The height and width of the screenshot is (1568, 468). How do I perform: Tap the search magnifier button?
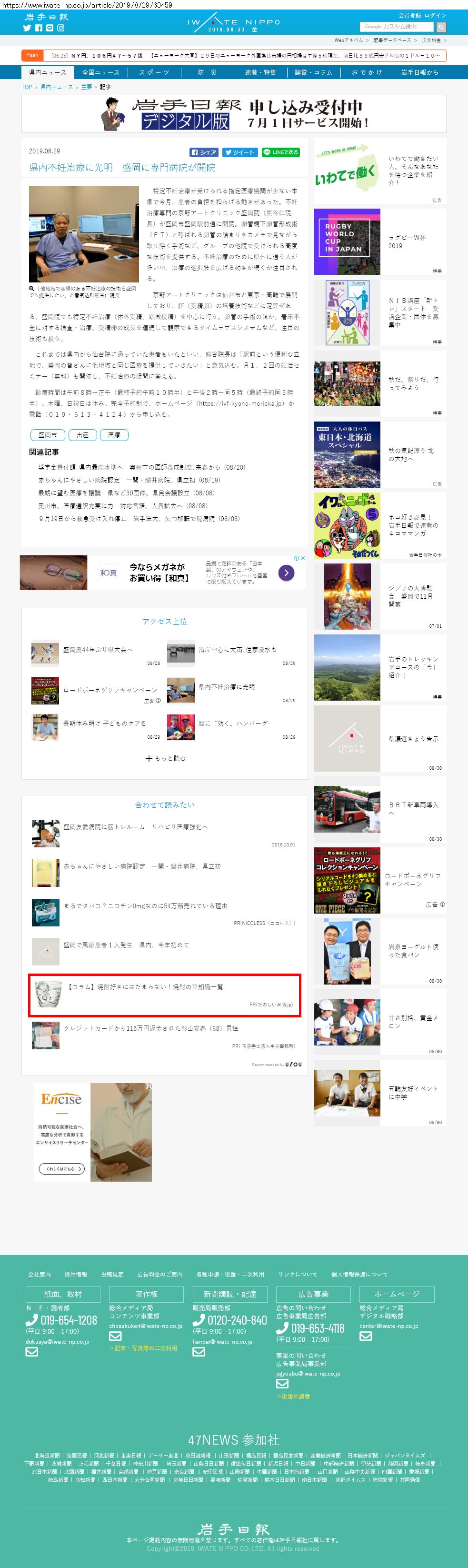pyautogui.click(x=440, y=27)
